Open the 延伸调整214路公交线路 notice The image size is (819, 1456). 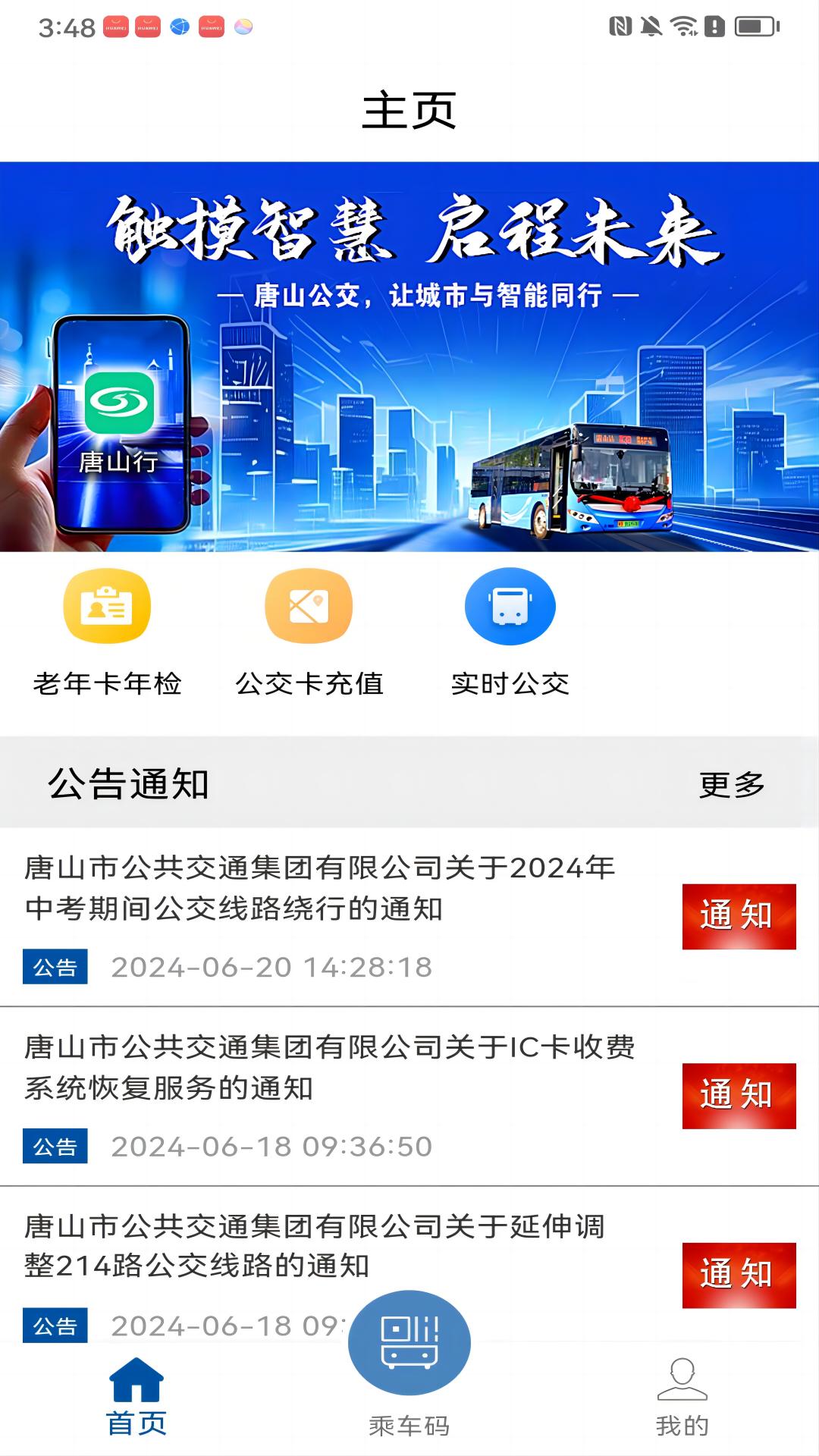click(x=314, y=1246)
